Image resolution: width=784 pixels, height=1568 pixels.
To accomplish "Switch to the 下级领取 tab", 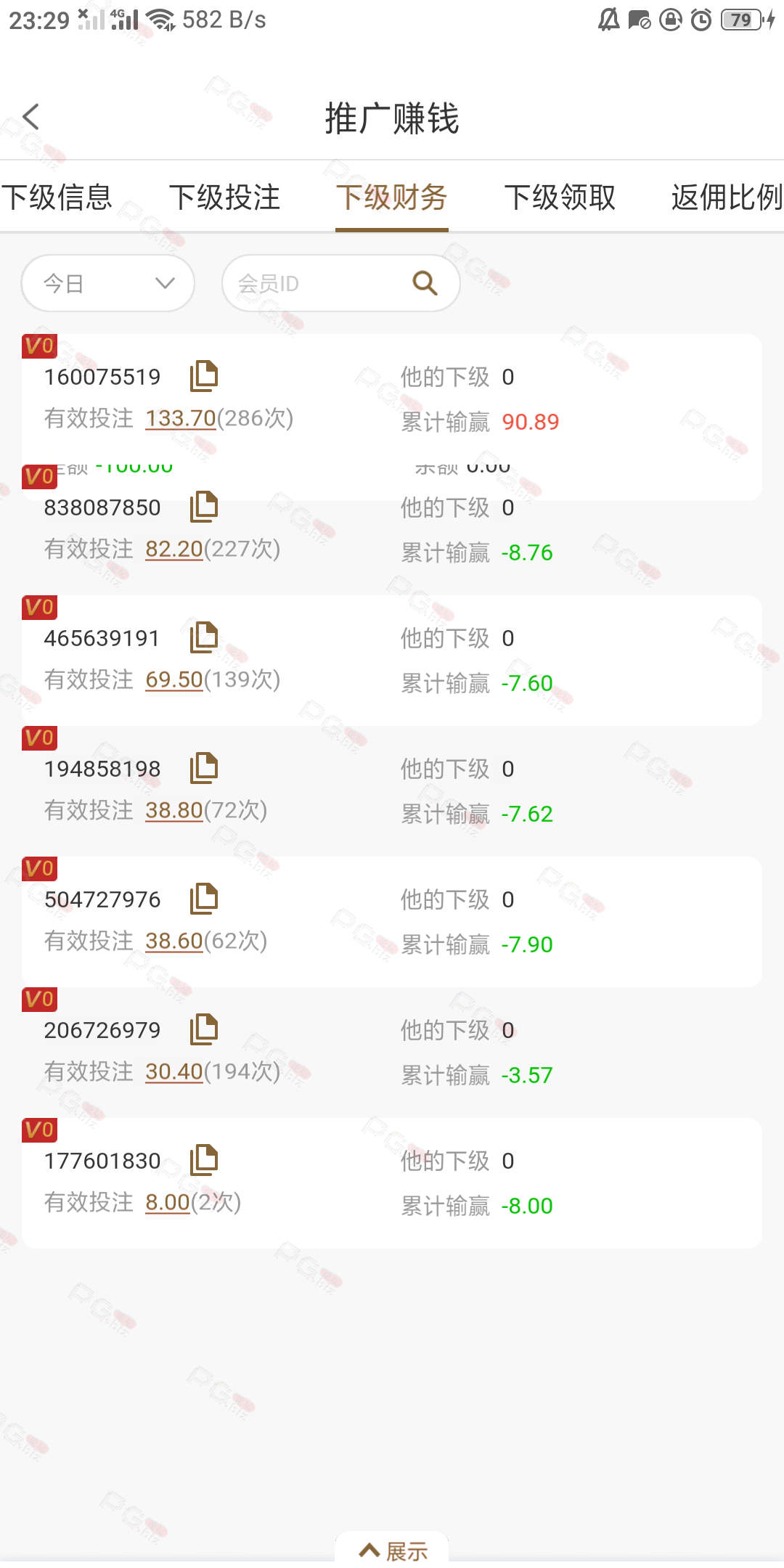I will [560, 197].
